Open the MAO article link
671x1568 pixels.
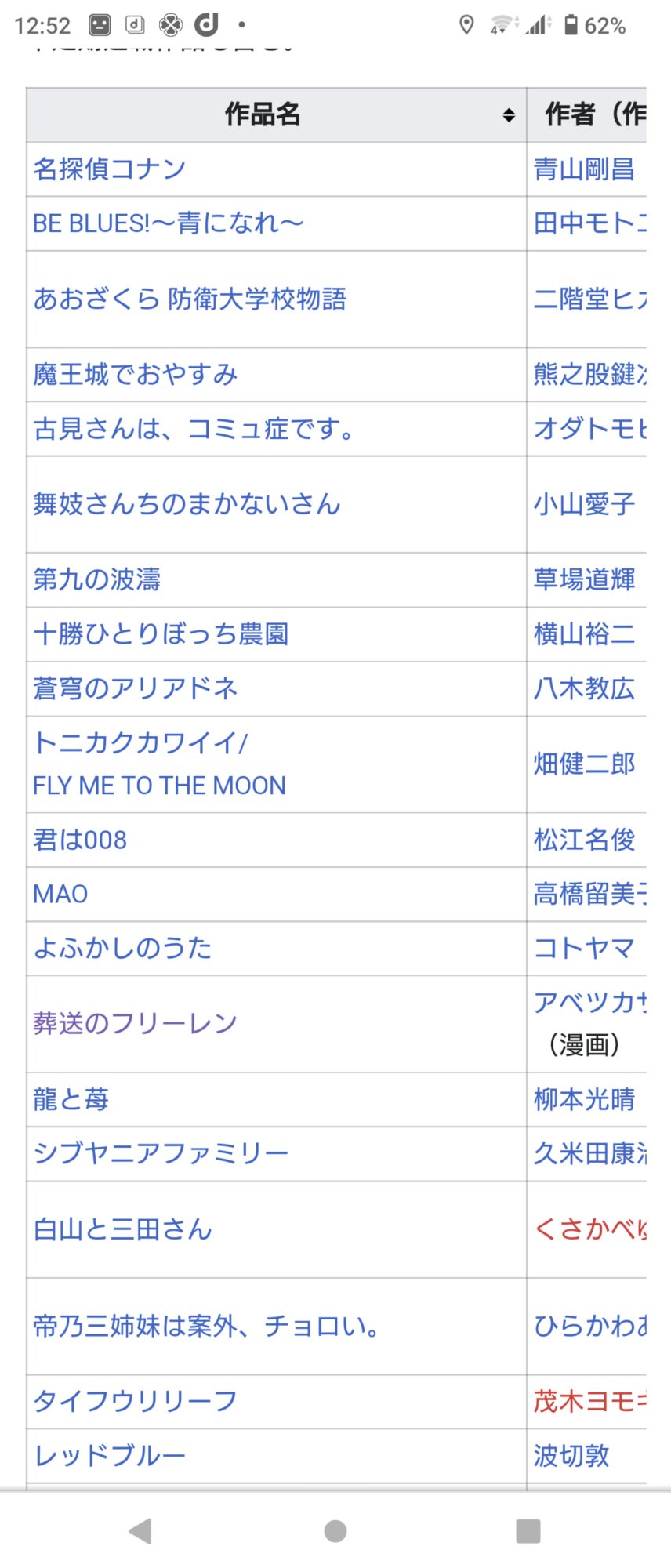tap(60, 894)
